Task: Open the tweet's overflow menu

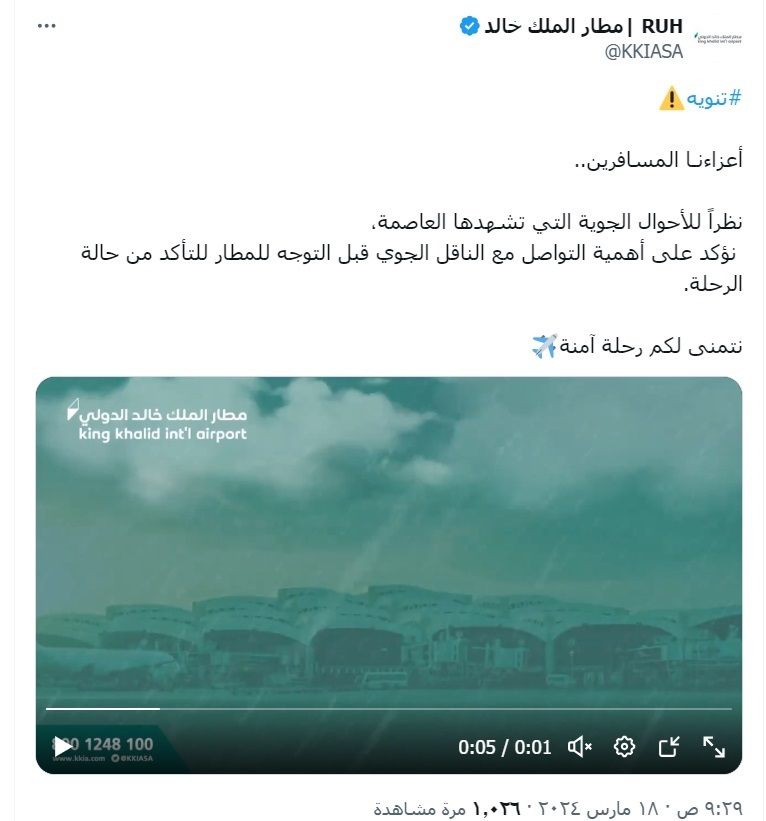Action: (x=46, y=26)
